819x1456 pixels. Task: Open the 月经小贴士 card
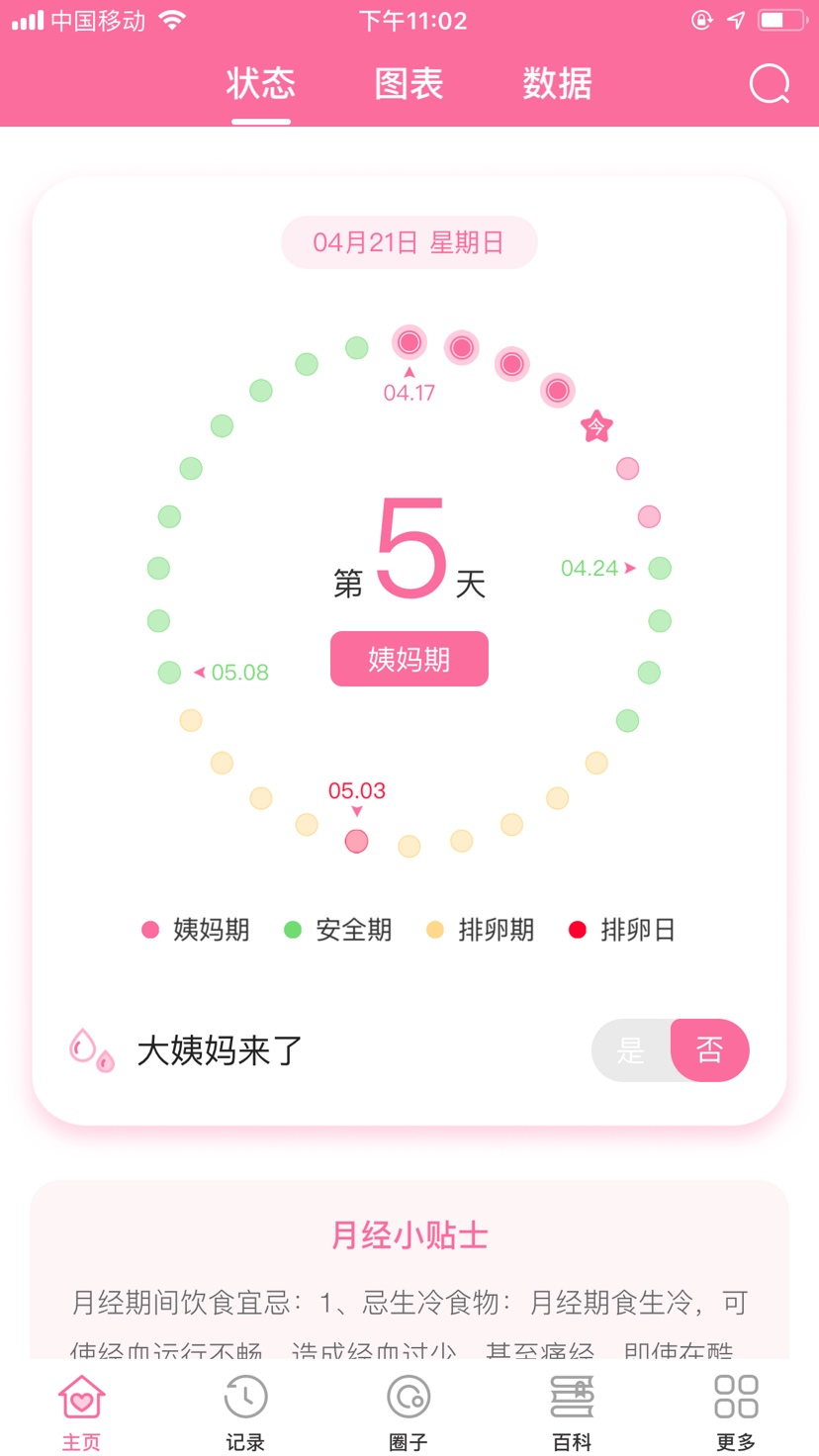(x=409, y=1276)
